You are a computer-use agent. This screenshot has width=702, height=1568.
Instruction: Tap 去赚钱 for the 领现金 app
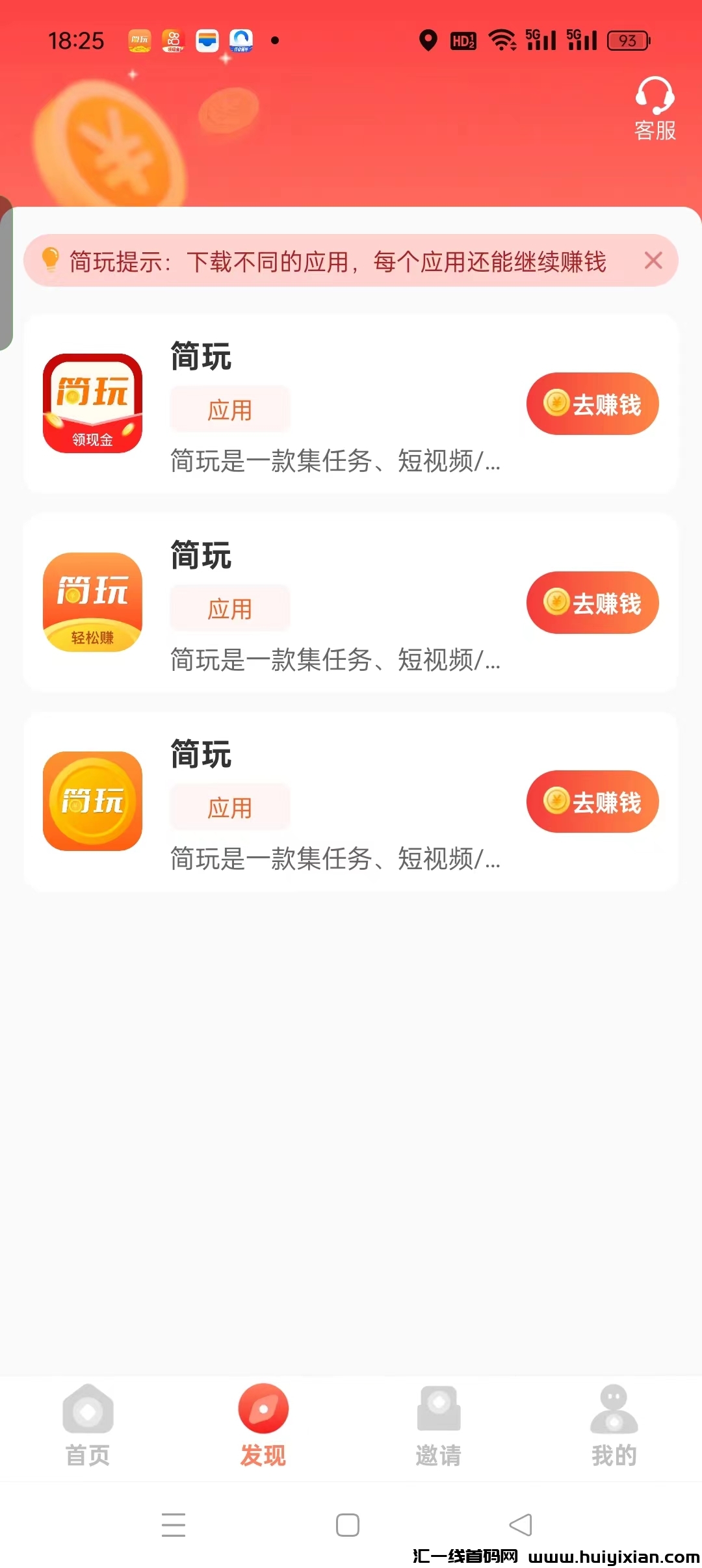point(592,404)
